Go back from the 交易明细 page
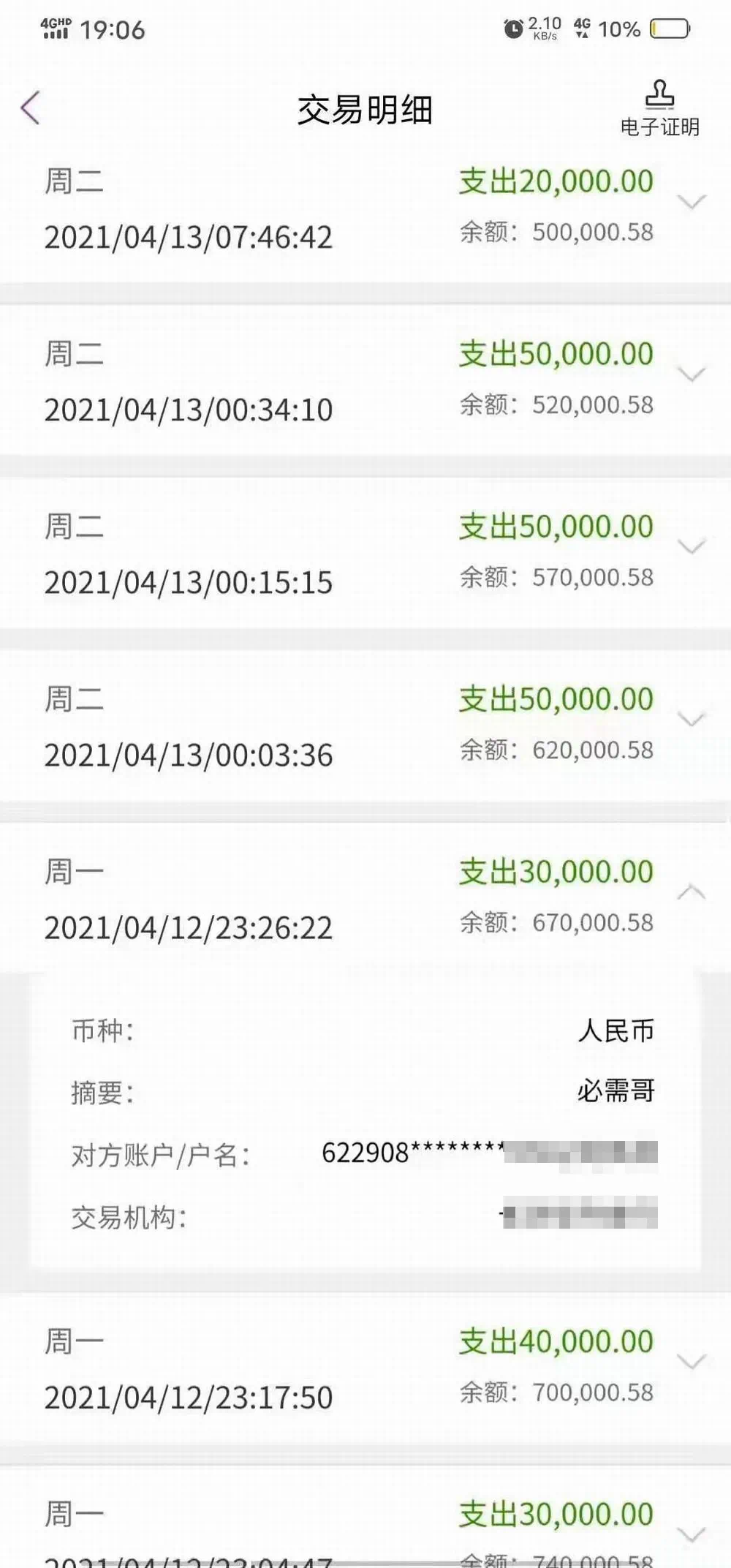Viewport: 731px width, 1568px height. pyautogui.click(x=31, y=109)
